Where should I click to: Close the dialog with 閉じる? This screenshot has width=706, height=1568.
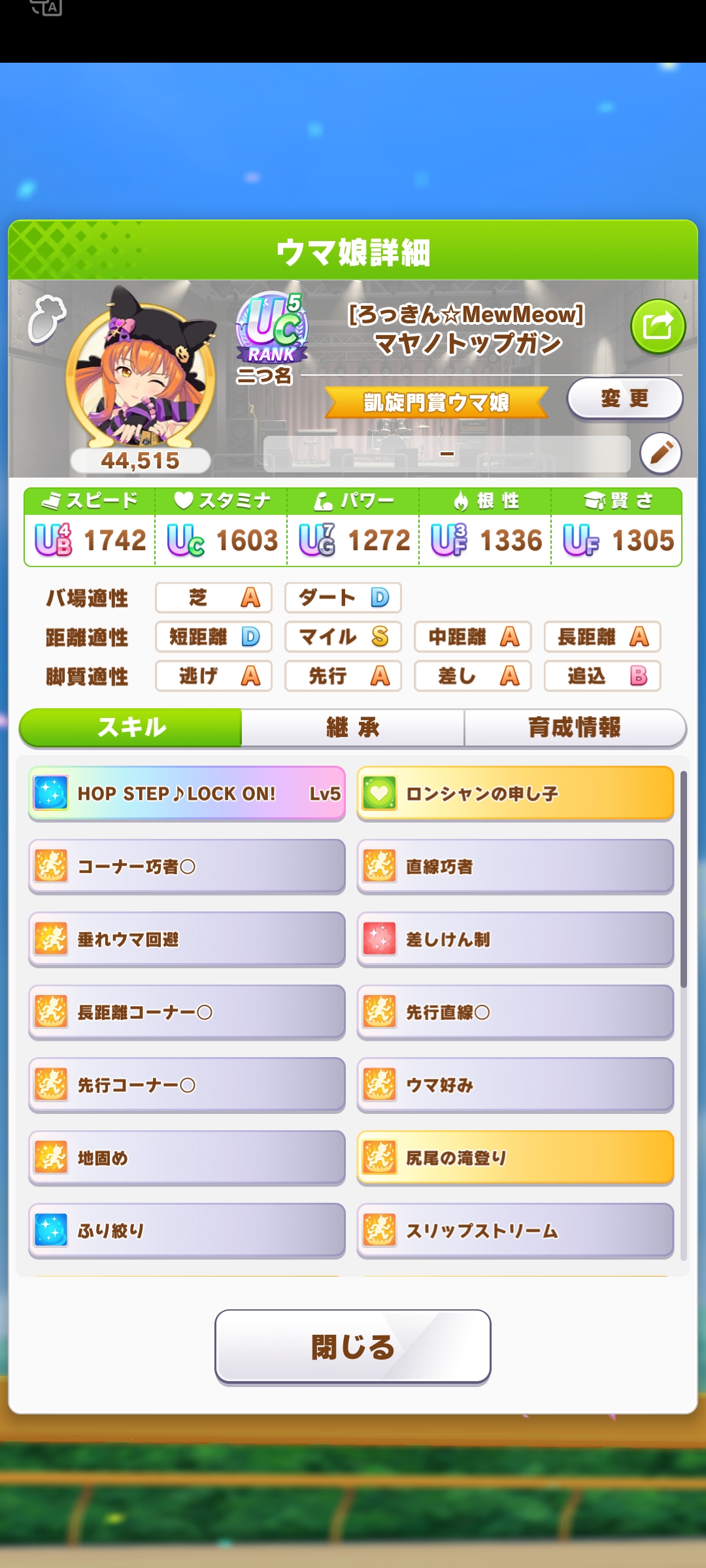point(353,1347)
